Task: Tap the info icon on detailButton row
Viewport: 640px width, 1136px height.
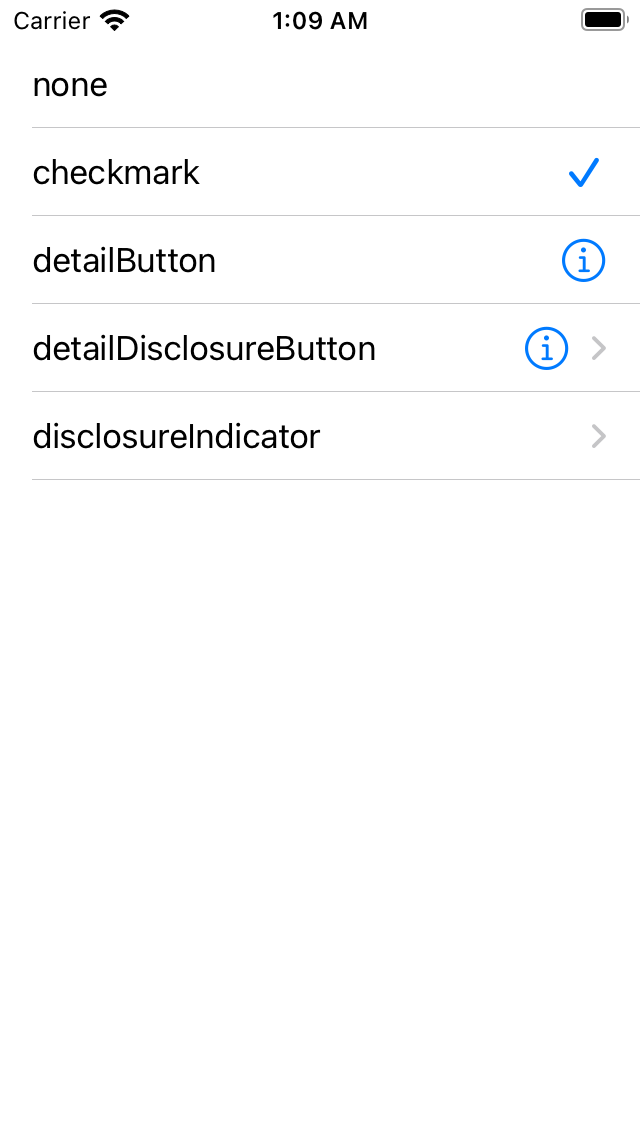Action: point(583,261)
